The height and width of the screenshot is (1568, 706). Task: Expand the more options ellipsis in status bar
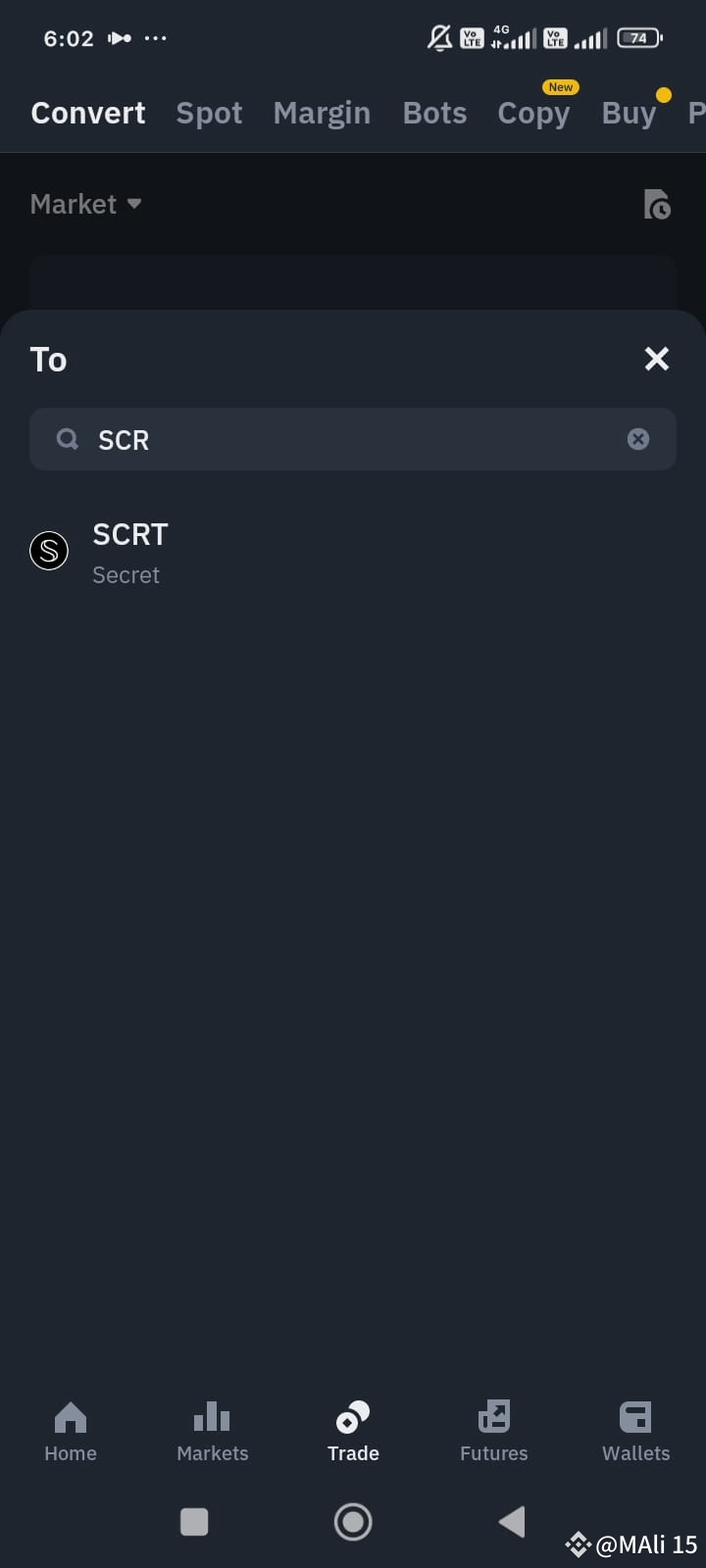pos(155,38)
